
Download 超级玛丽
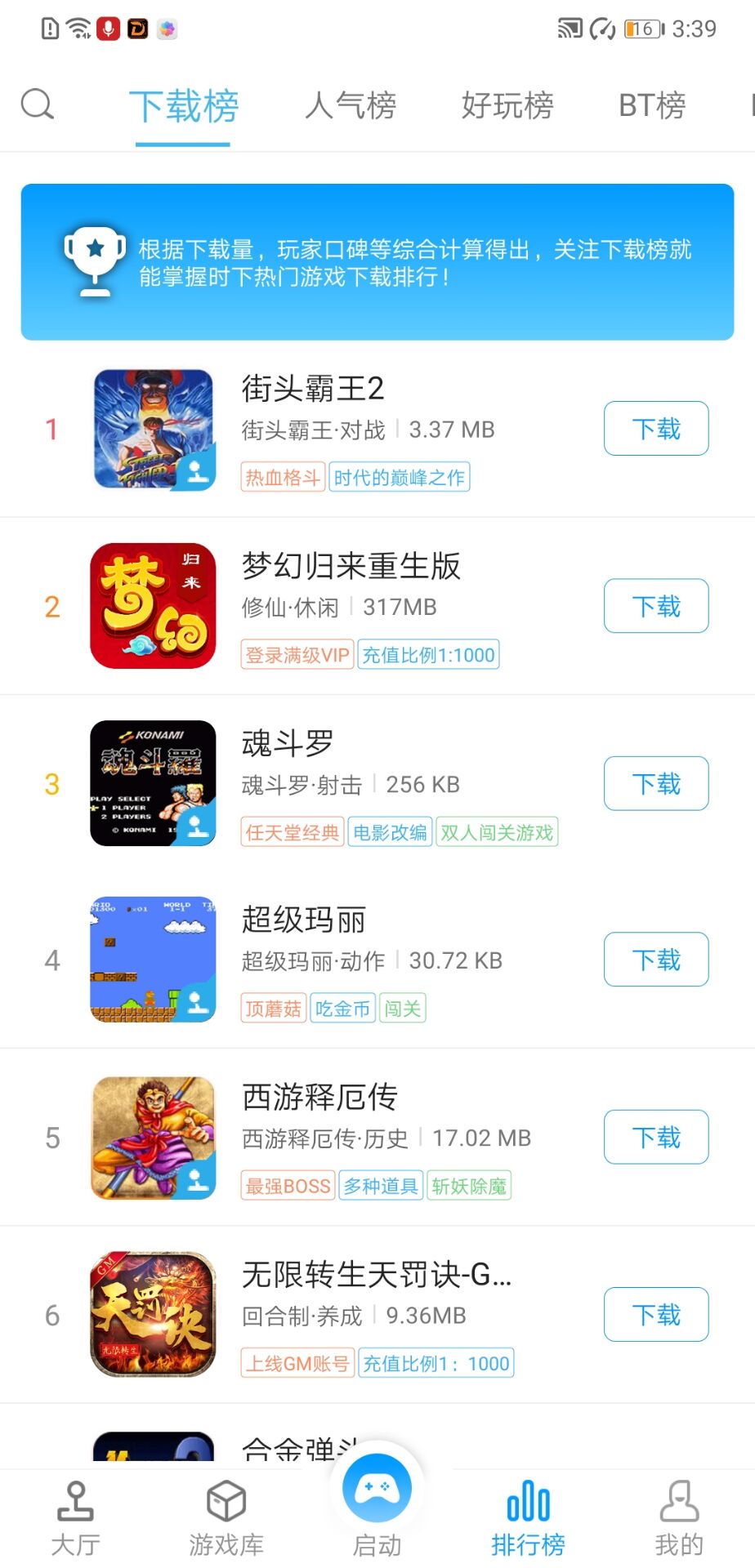tap(655, 960)
